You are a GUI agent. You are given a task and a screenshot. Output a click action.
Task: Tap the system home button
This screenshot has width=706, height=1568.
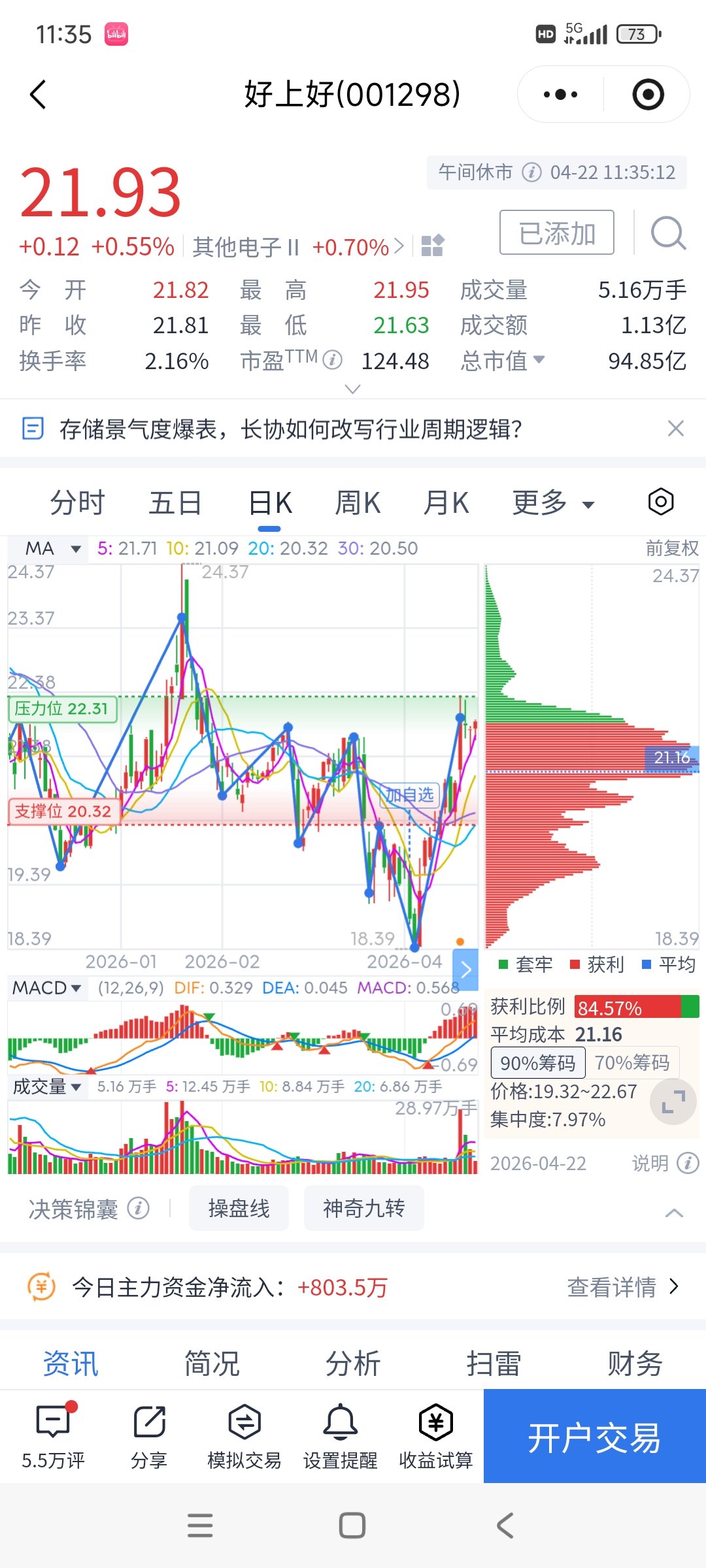pyautogui.click(x=352, y=1526)
